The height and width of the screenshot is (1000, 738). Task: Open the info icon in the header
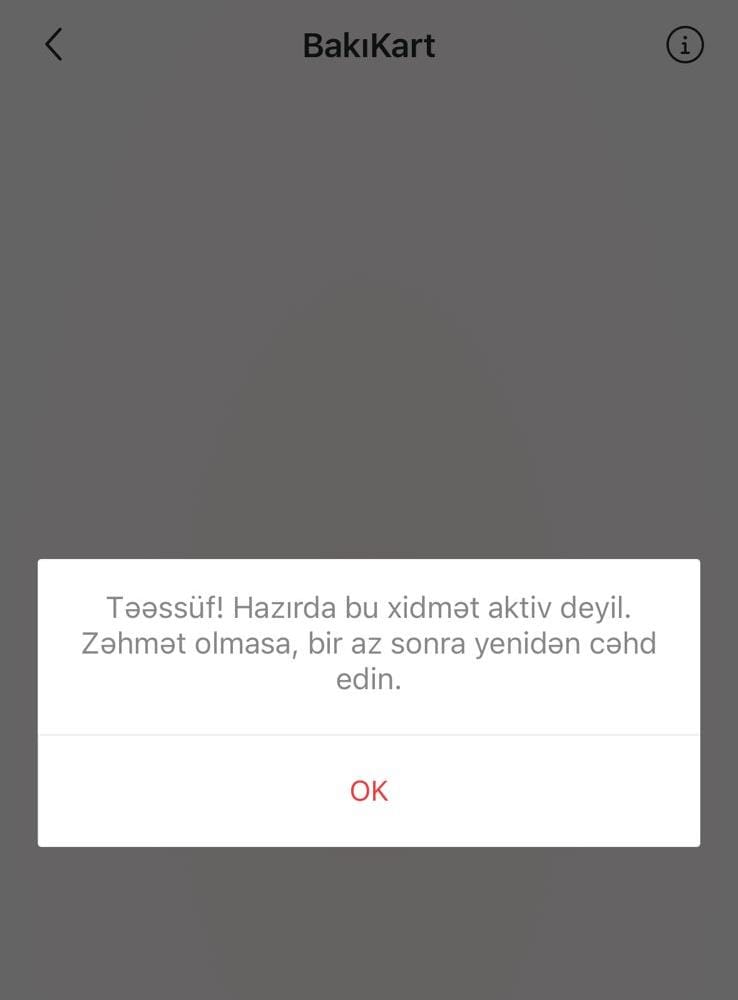684,45
